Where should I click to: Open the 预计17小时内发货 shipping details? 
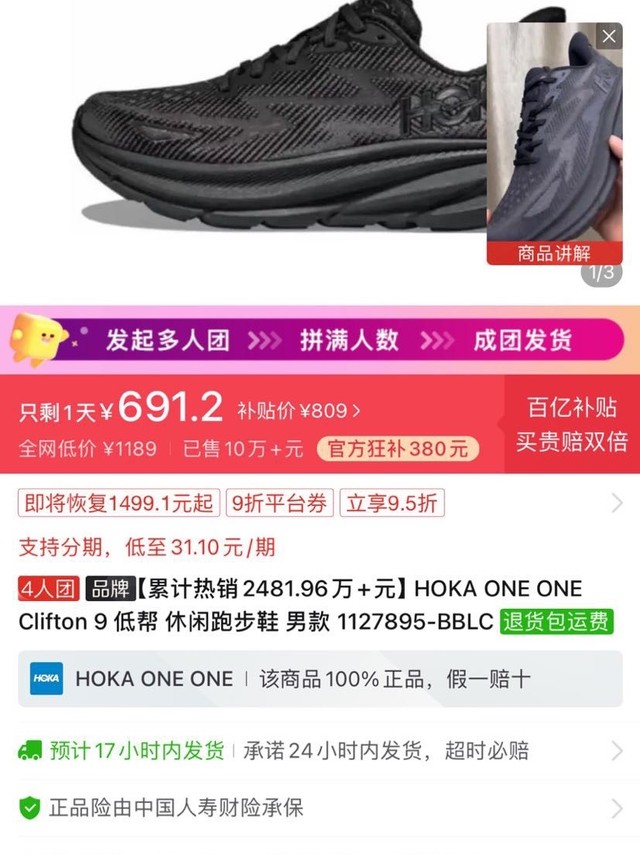point(320,751)
